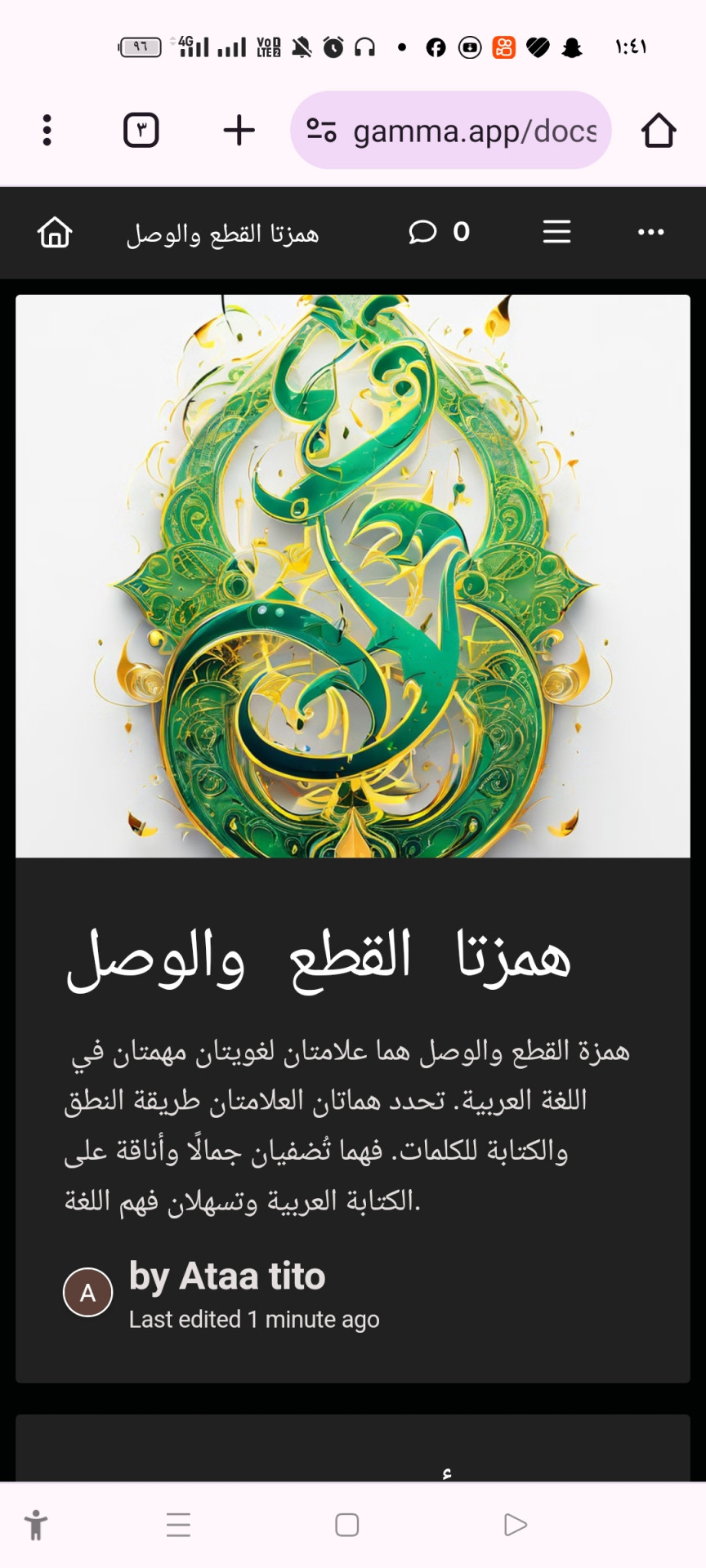
Task: Open the green calligraphy cover image
Action: click(x=353, y=576)
